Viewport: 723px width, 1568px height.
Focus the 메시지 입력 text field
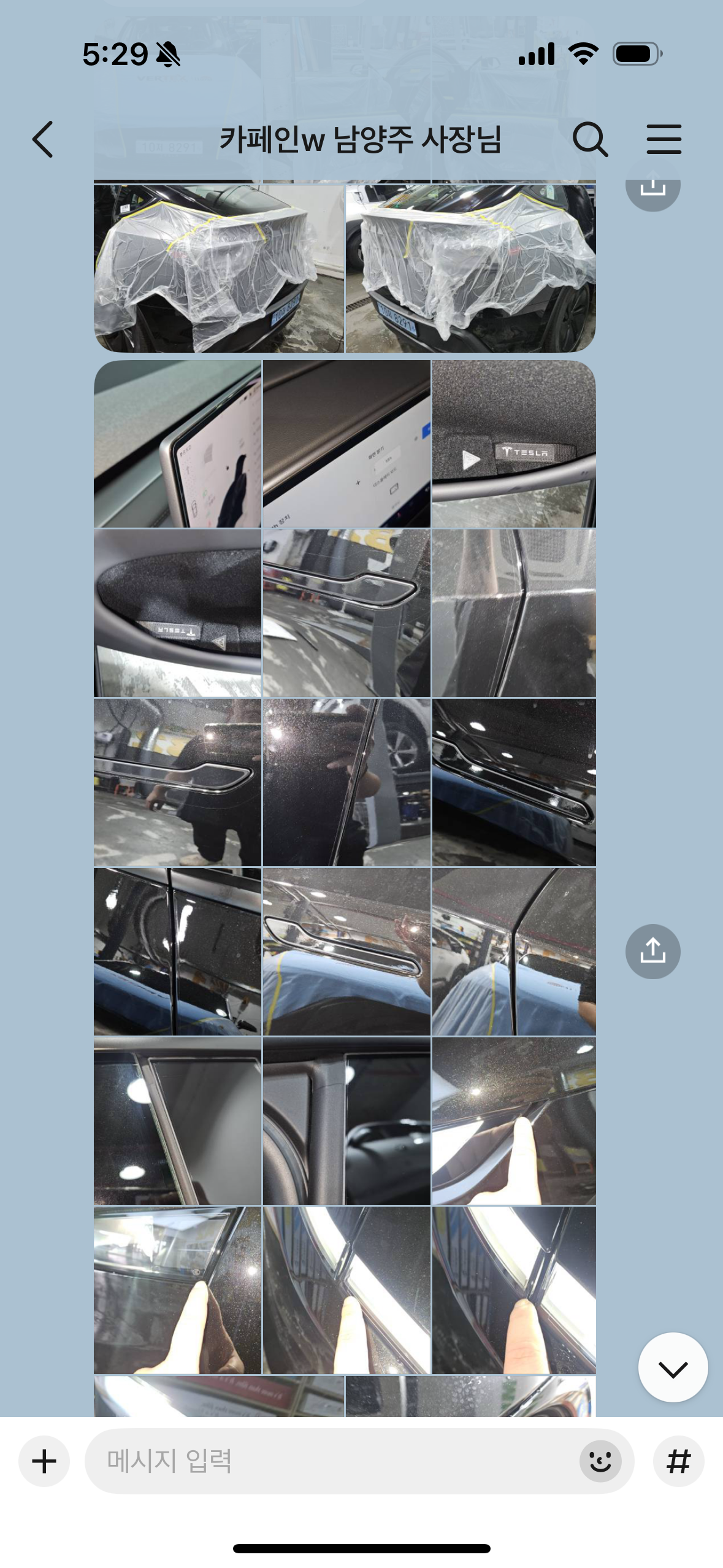(x=331, y=1461)
